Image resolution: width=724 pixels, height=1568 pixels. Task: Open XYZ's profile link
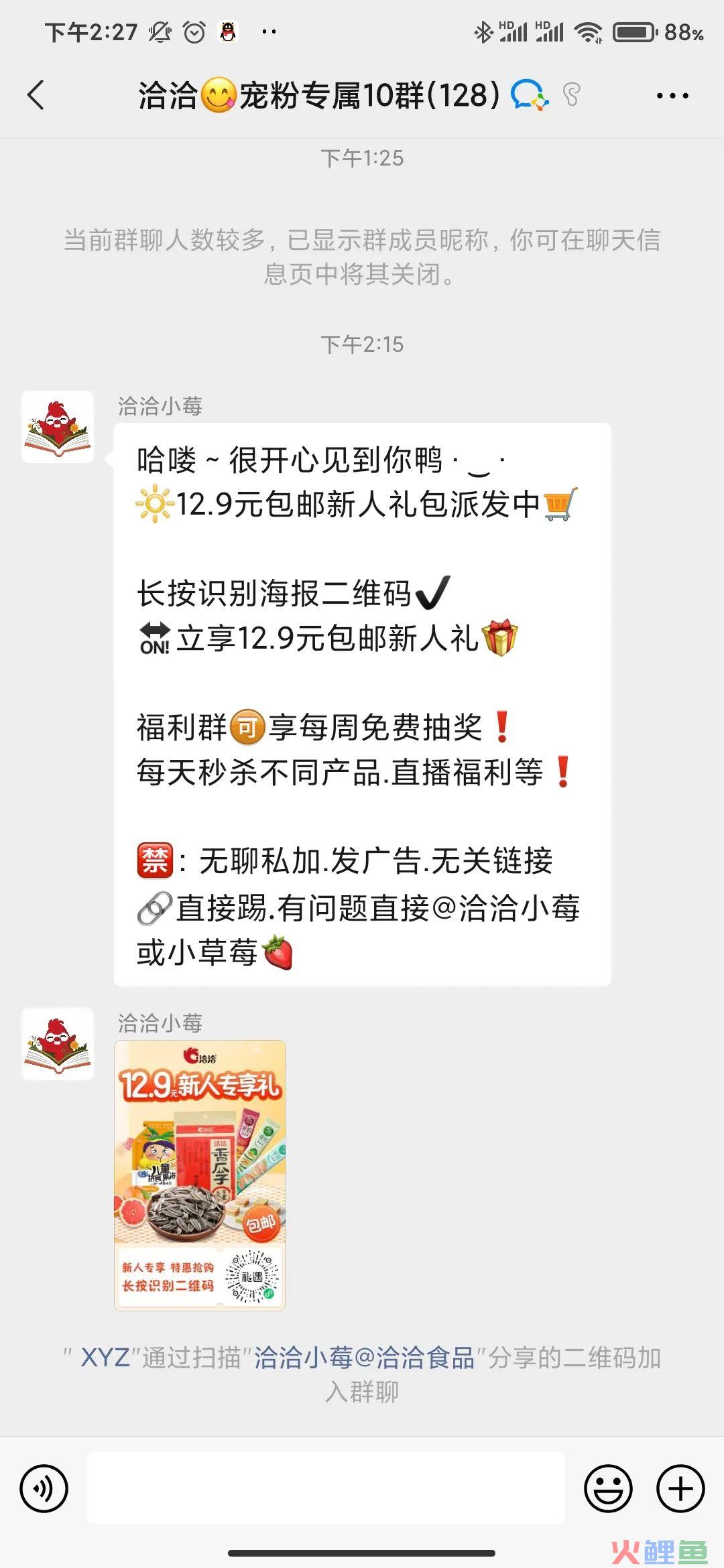pyautogui.click(x=105, y=1358)
